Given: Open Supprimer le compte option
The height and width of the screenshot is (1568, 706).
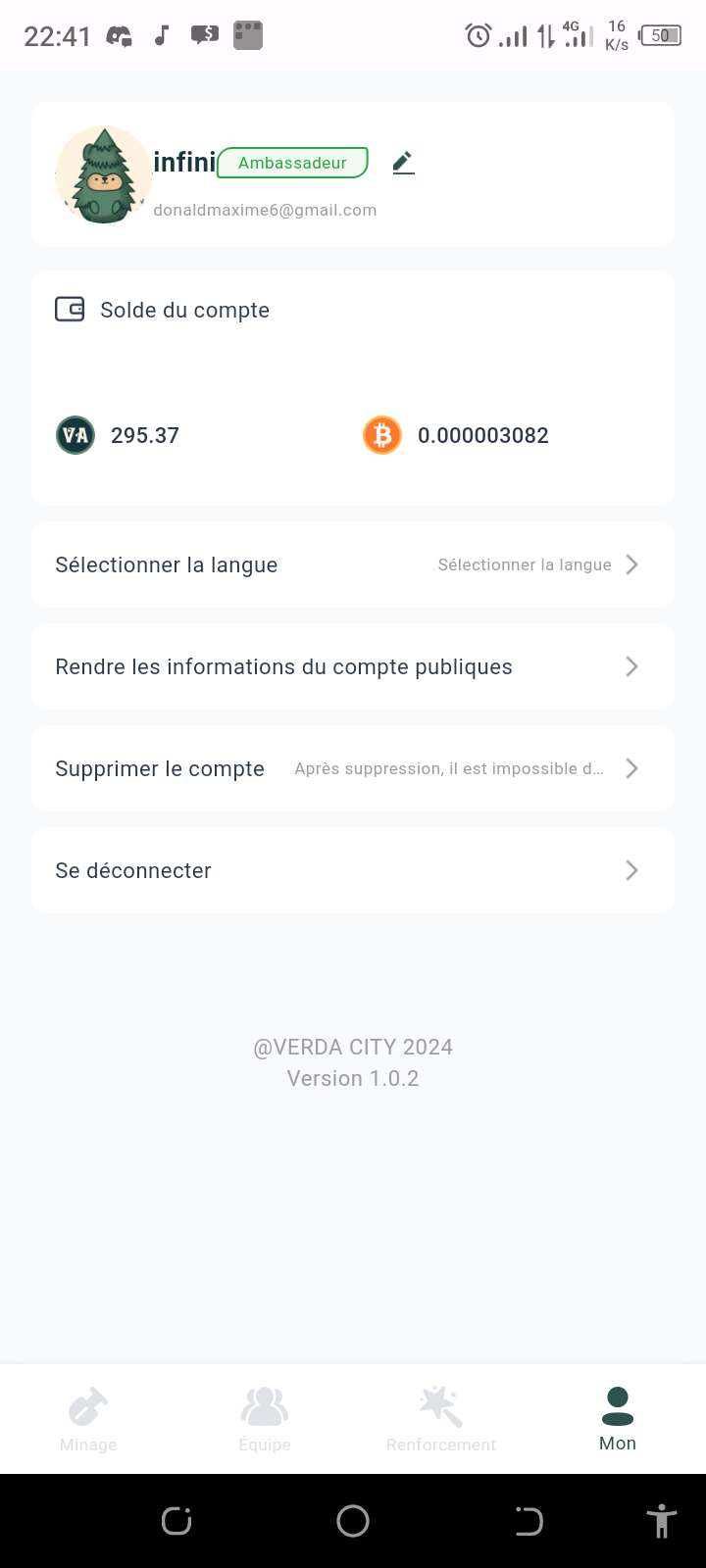Looking at the screenshot, I should point(353,768).
